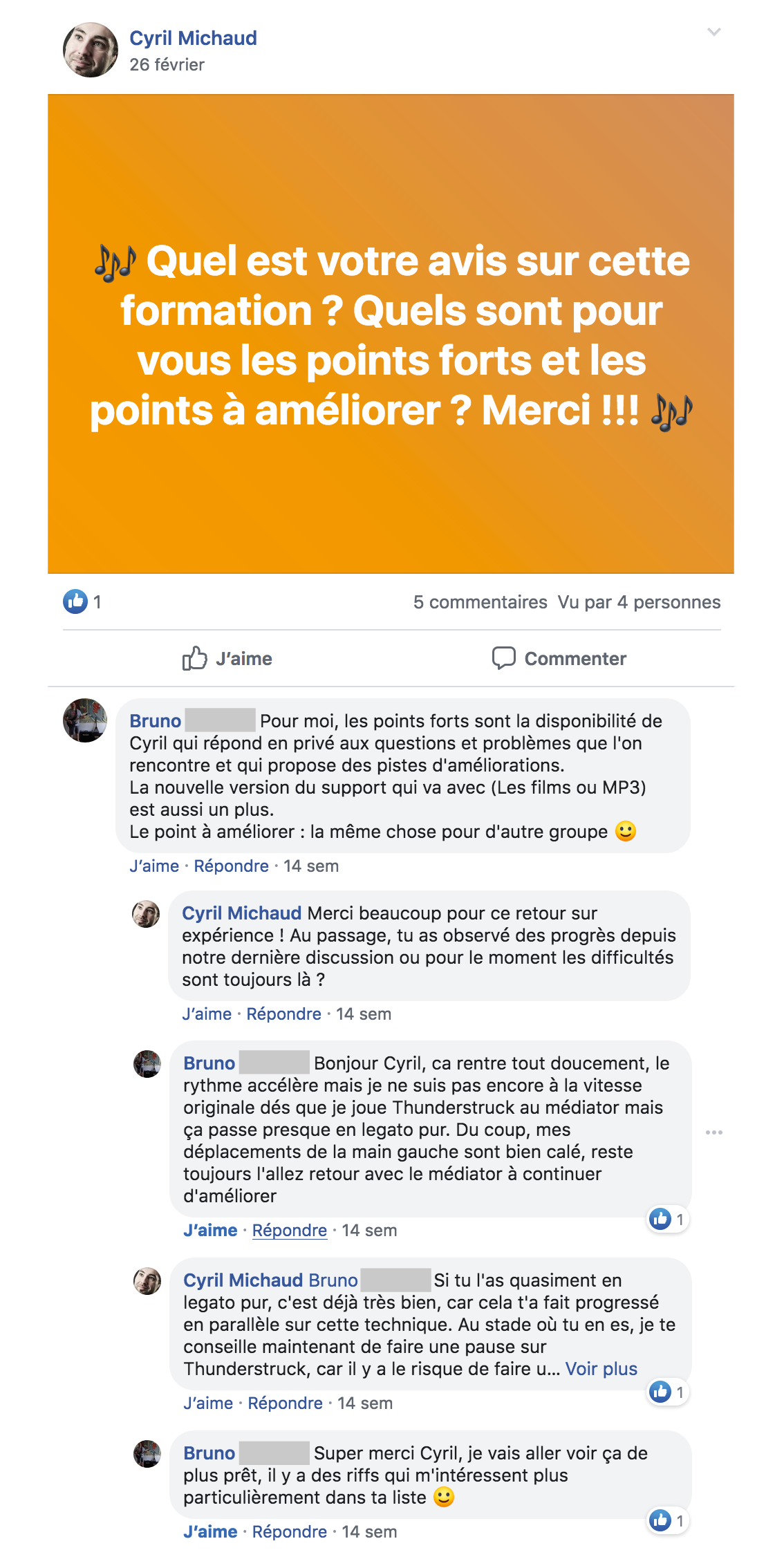Open Bruno's profile from first comment avatar
The image size is (784, 1568).
85,720
